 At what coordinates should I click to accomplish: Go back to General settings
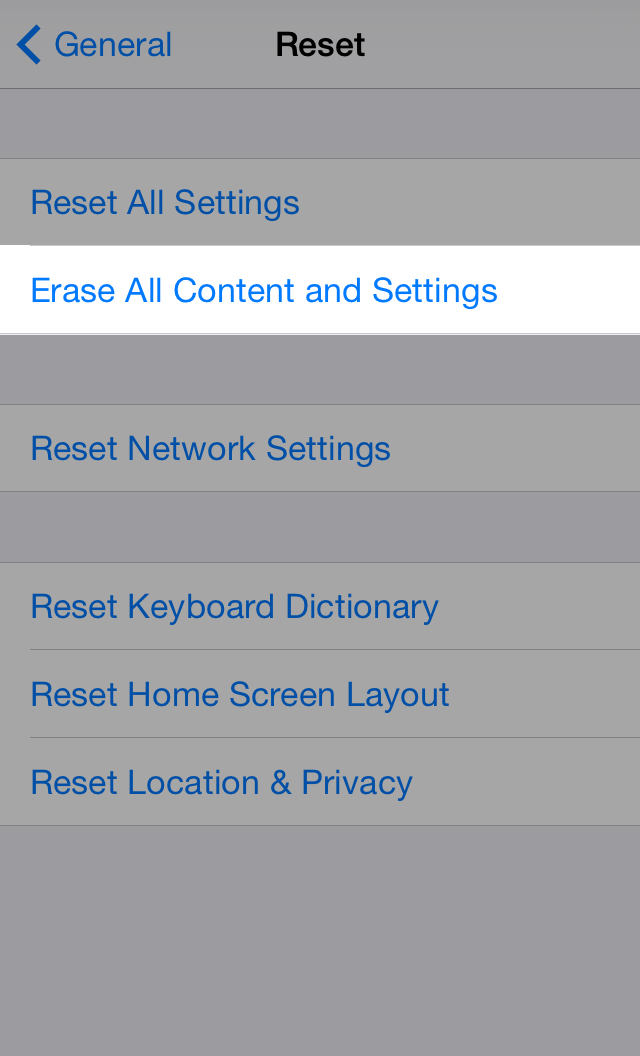94,45
